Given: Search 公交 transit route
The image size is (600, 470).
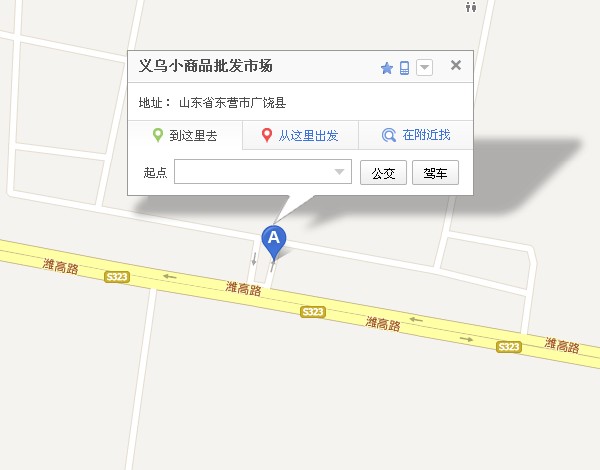Looking at the screenshot, I should 383,173.
